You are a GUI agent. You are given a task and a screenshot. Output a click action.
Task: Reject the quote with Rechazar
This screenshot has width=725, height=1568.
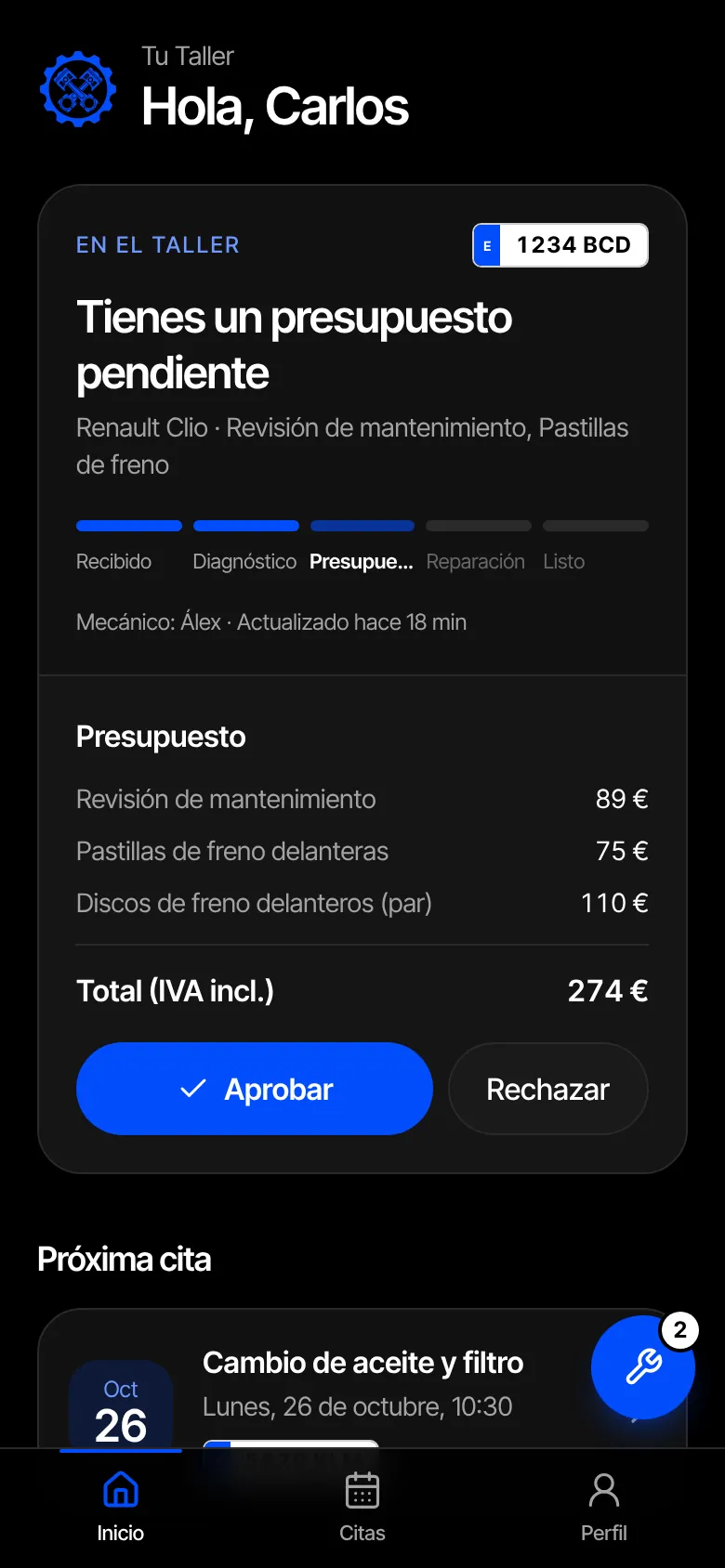[548, 1089]
